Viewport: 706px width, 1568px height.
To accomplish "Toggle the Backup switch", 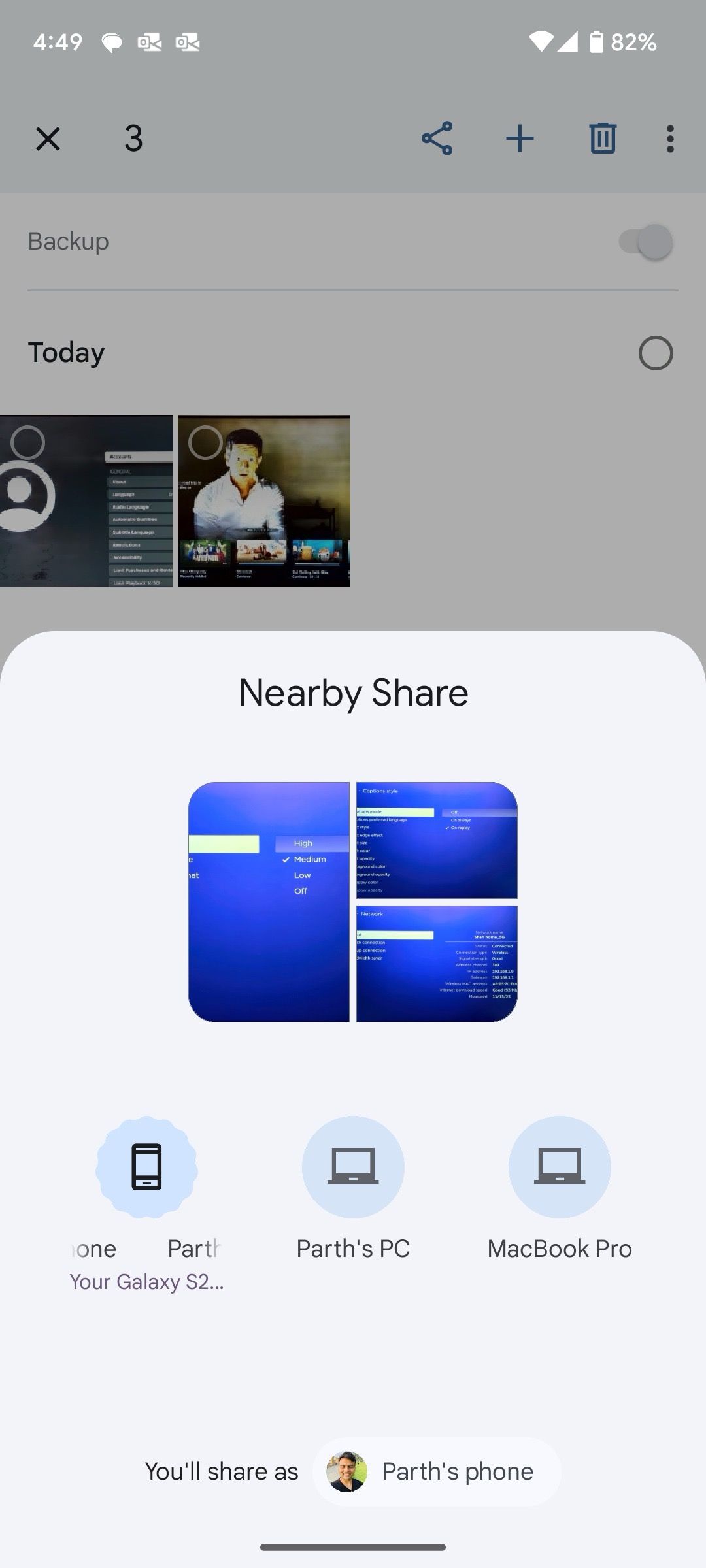I will [646, 242].
